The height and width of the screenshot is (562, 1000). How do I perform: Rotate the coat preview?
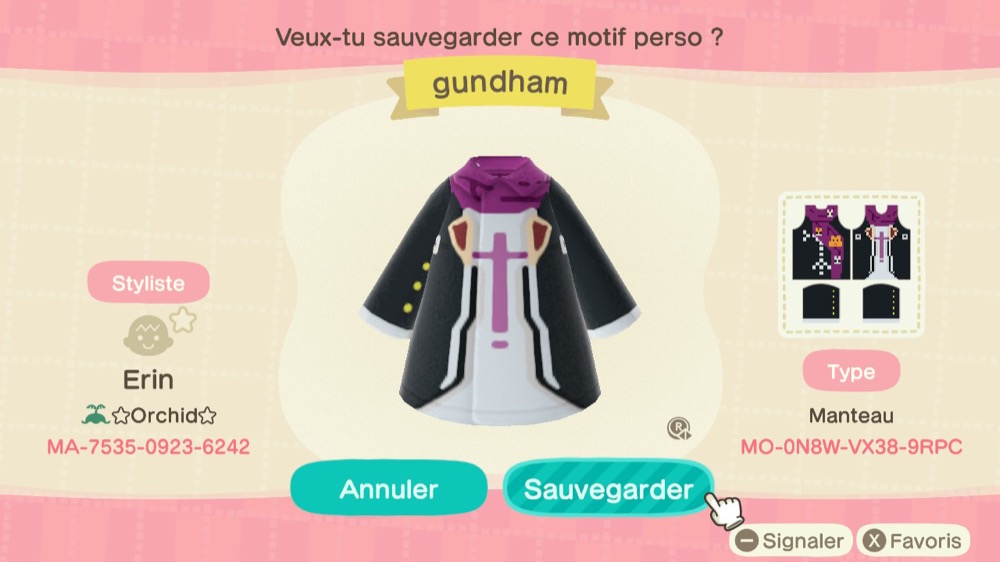680,429
